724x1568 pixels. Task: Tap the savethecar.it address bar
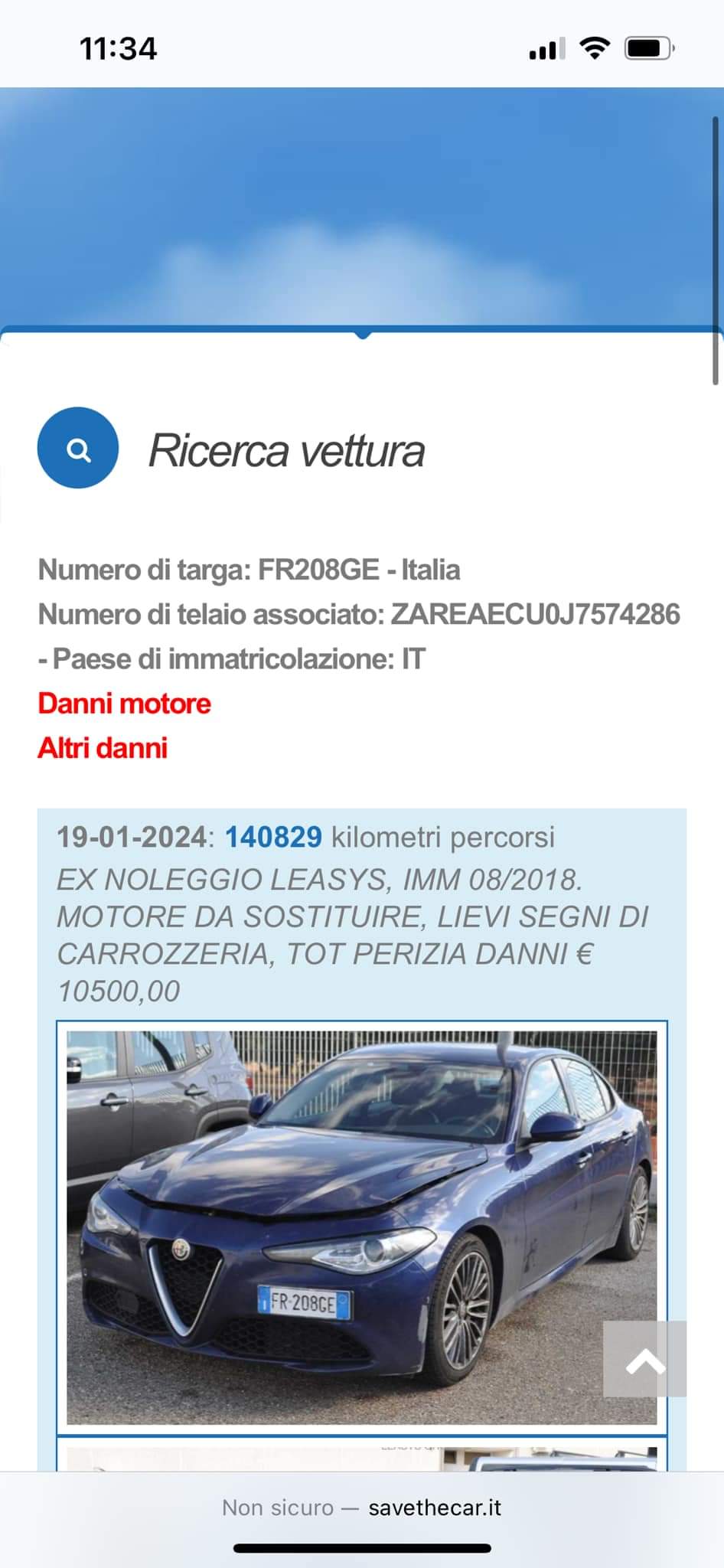click(x=361, y=1508)
